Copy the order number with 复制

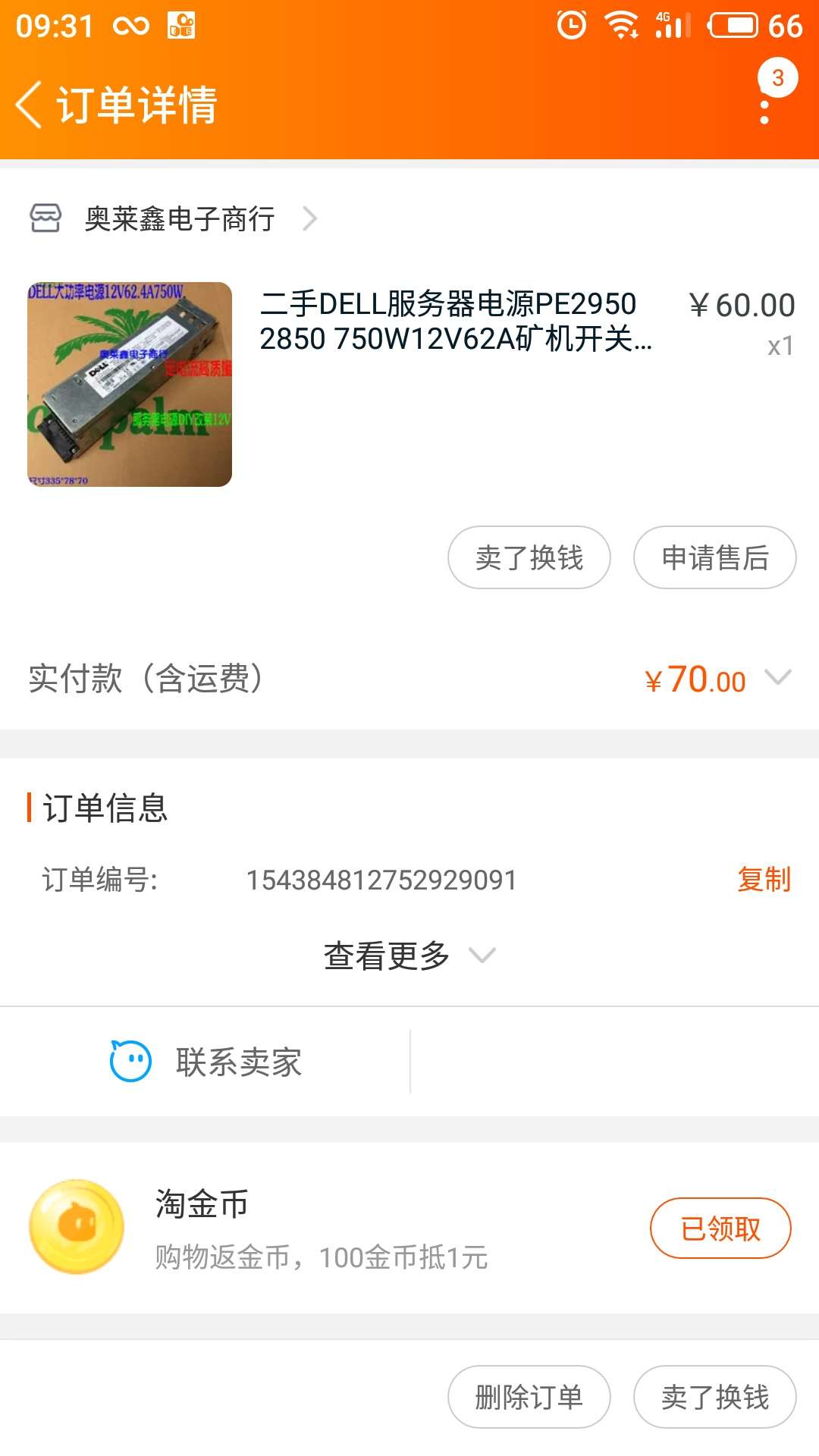pos(764,879)
